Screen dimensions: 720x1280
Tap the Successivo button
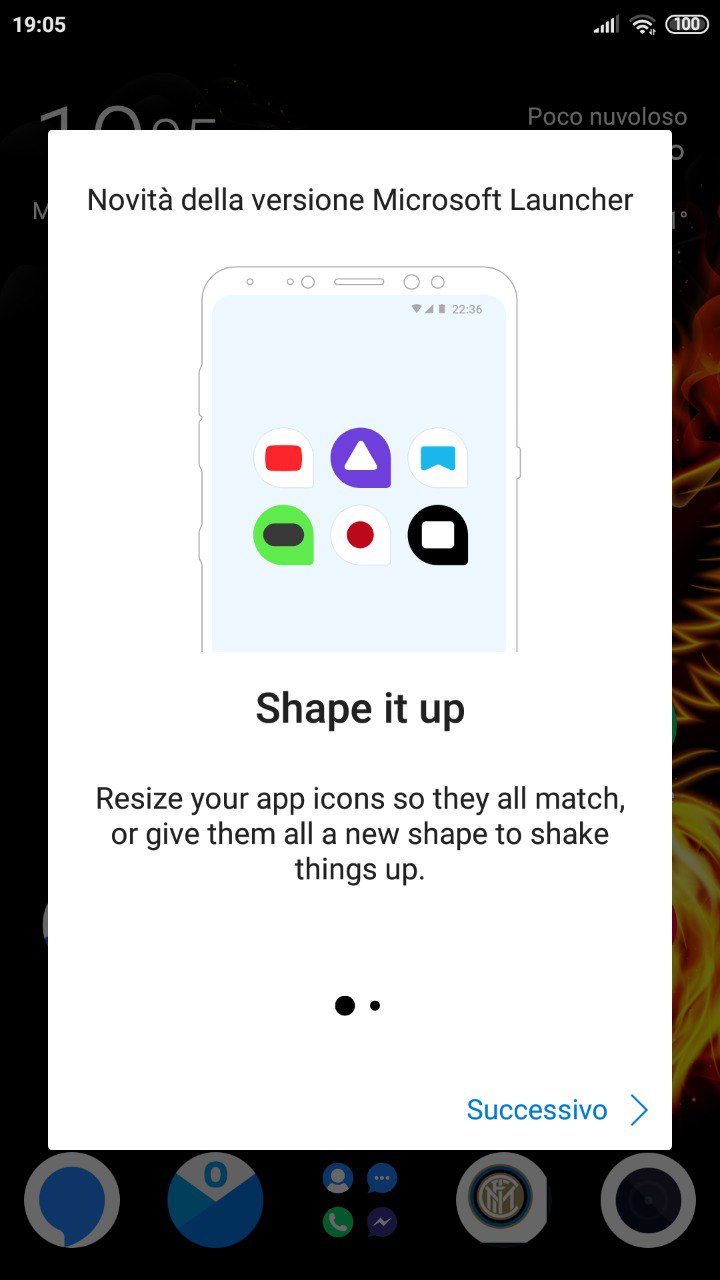[x=557, y=1110]
